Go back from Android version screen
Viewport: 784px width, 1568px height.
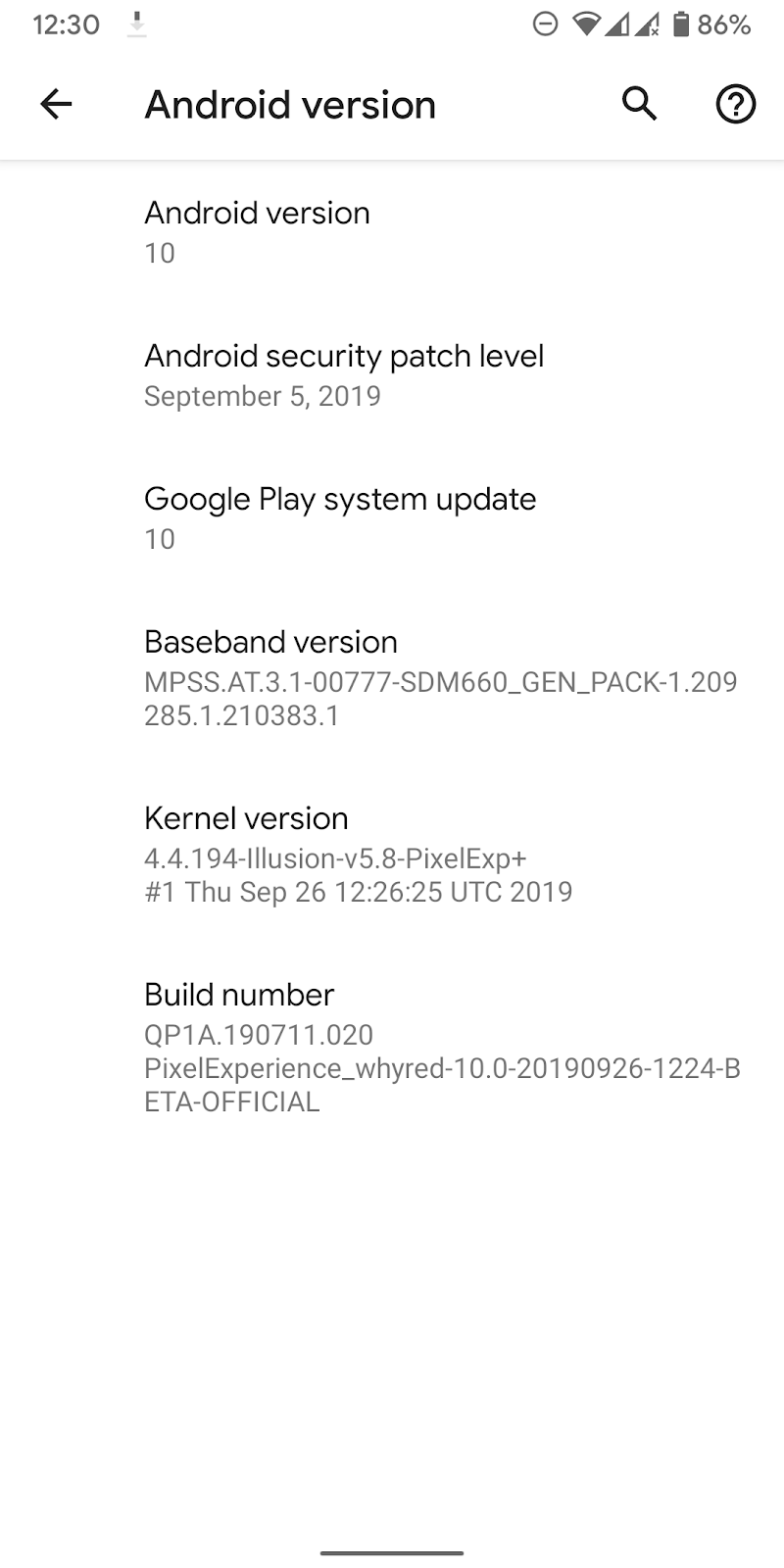(56, 104)
